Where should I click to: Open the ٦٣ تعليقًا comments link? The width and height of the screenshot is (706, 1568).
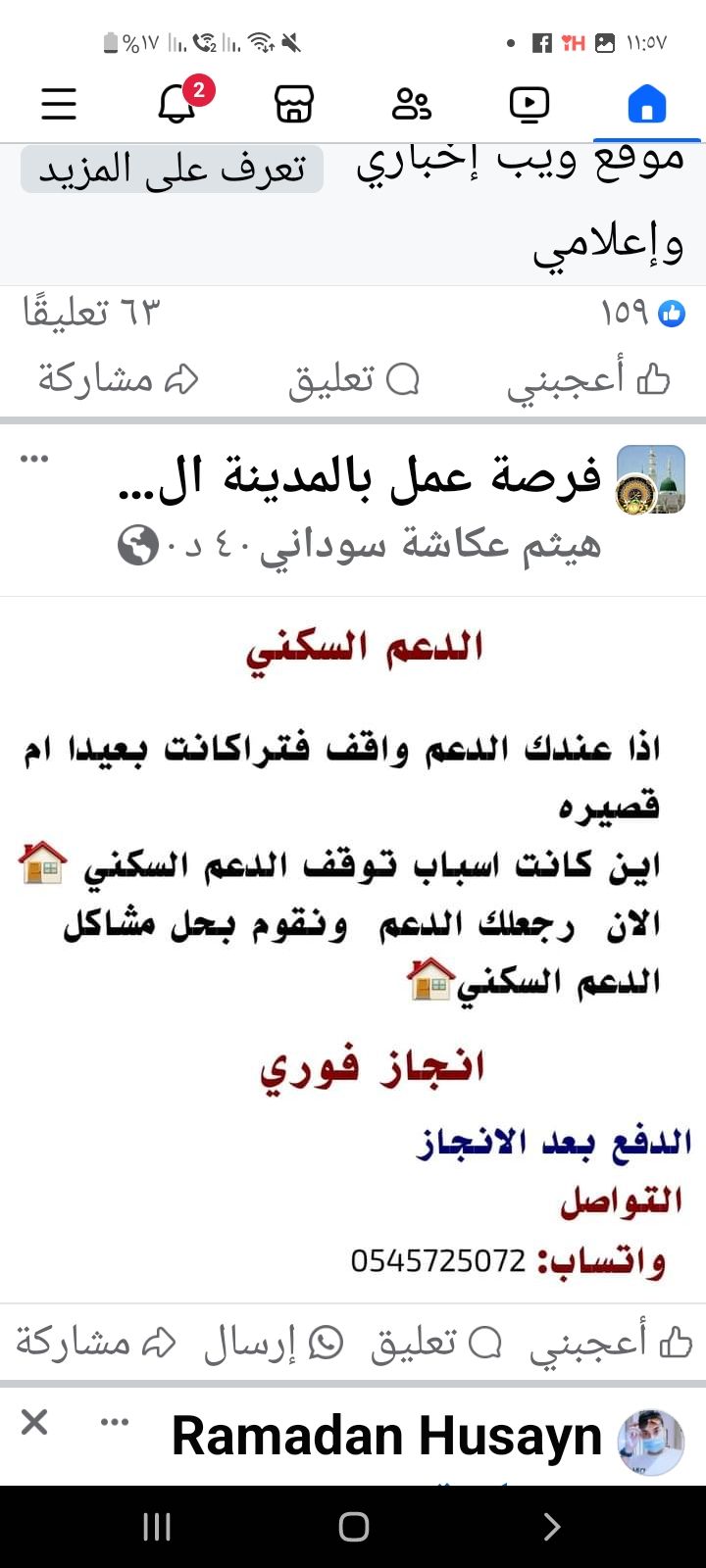pyautogui.click(x=93, y=312)
